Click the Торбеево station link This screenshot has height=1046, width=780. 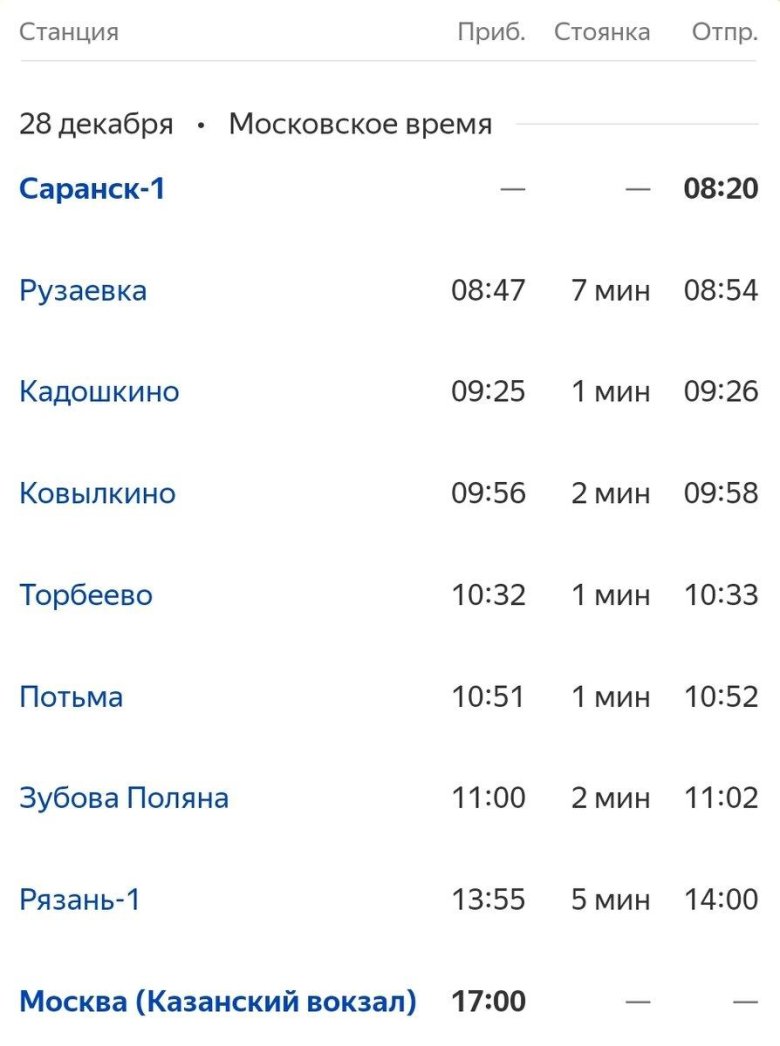click(x=85, y=594)
